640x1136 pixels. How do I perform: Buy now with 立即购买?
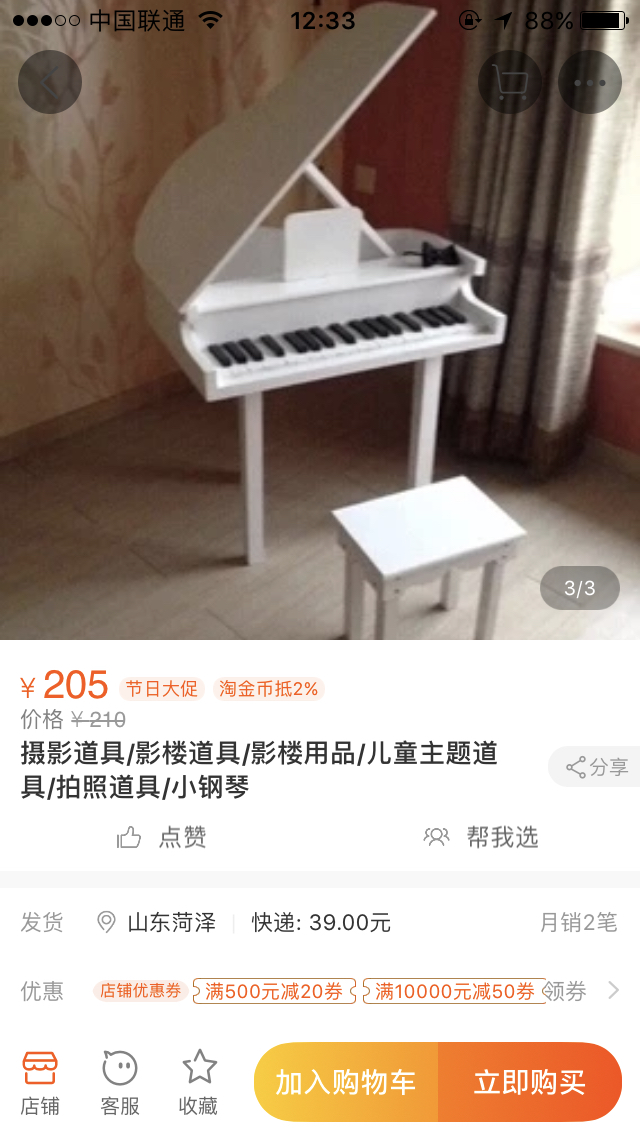click(x=530, y=1082)
